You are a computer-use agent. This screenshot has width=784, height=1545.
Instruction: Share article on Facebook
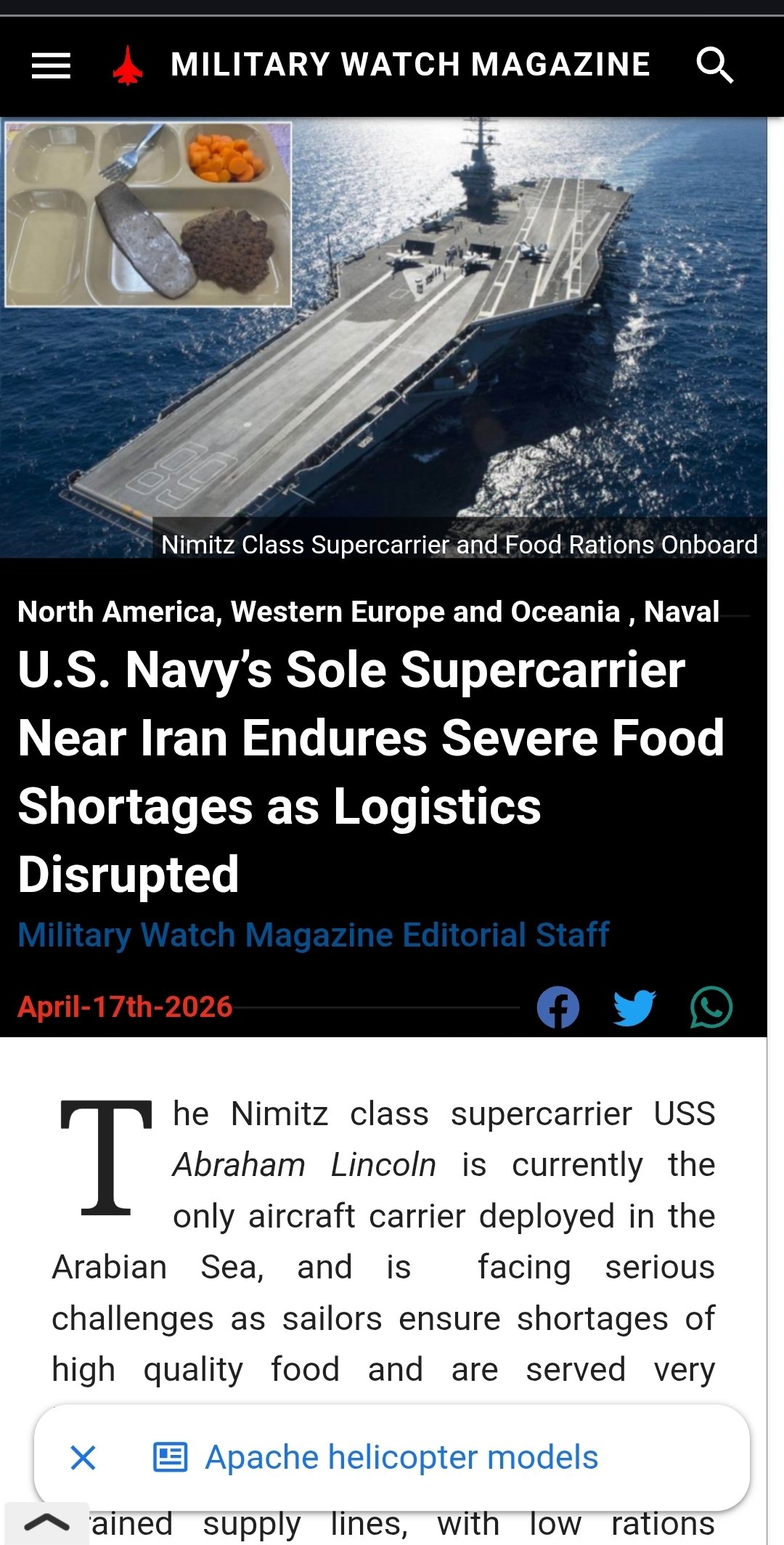(x=558, y=1007)
